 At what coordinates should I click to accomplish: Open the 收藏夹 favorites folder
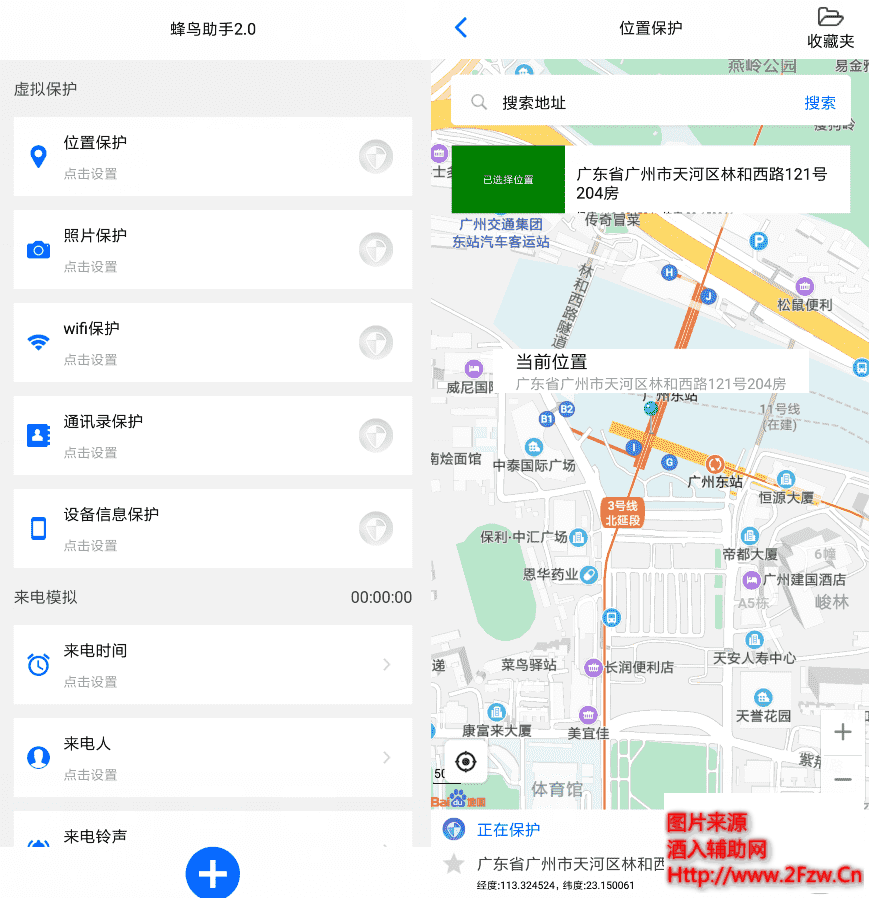coord(831,28)
